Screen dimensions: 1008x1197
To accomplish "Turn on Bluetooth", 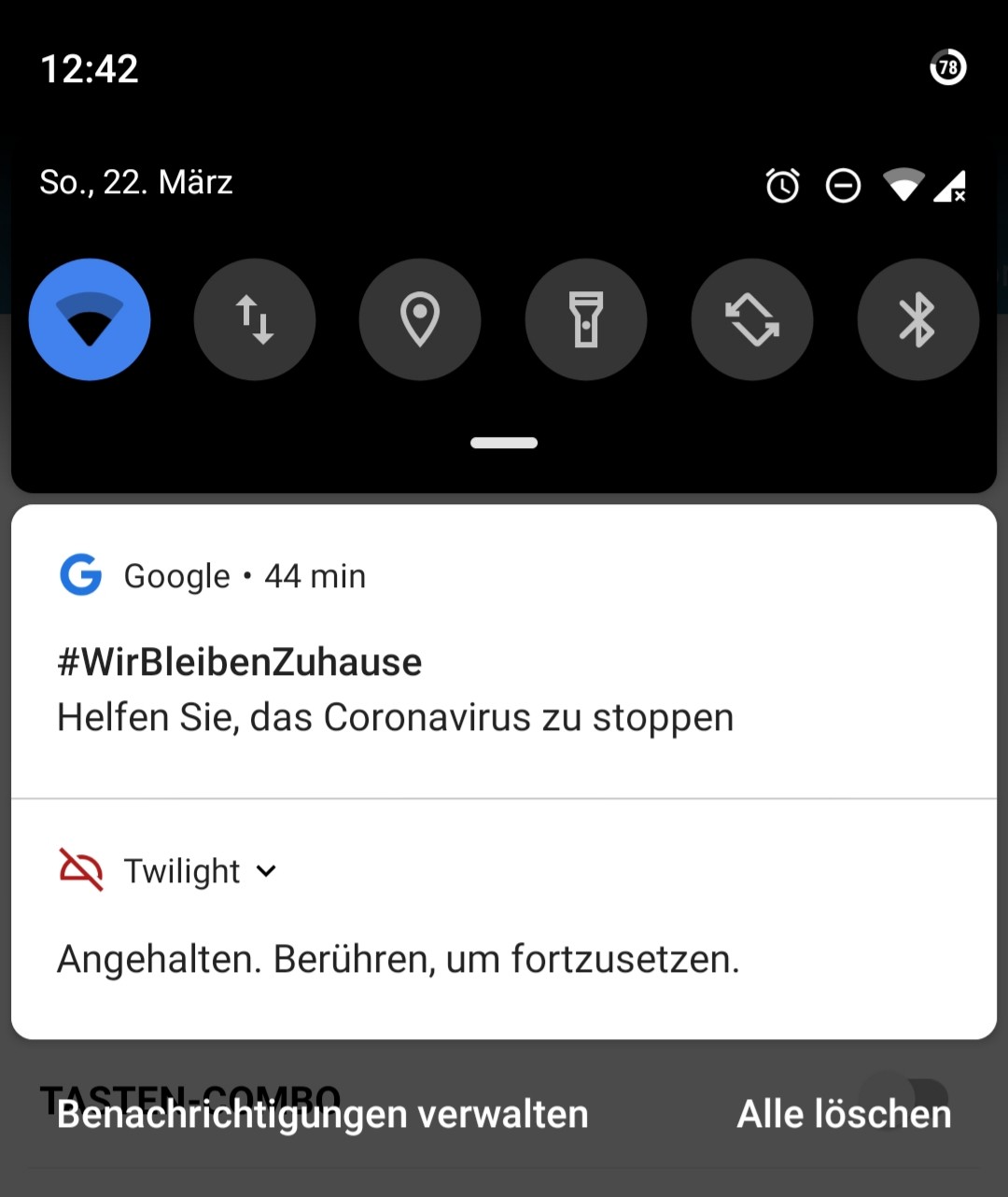I will (917, 319).
